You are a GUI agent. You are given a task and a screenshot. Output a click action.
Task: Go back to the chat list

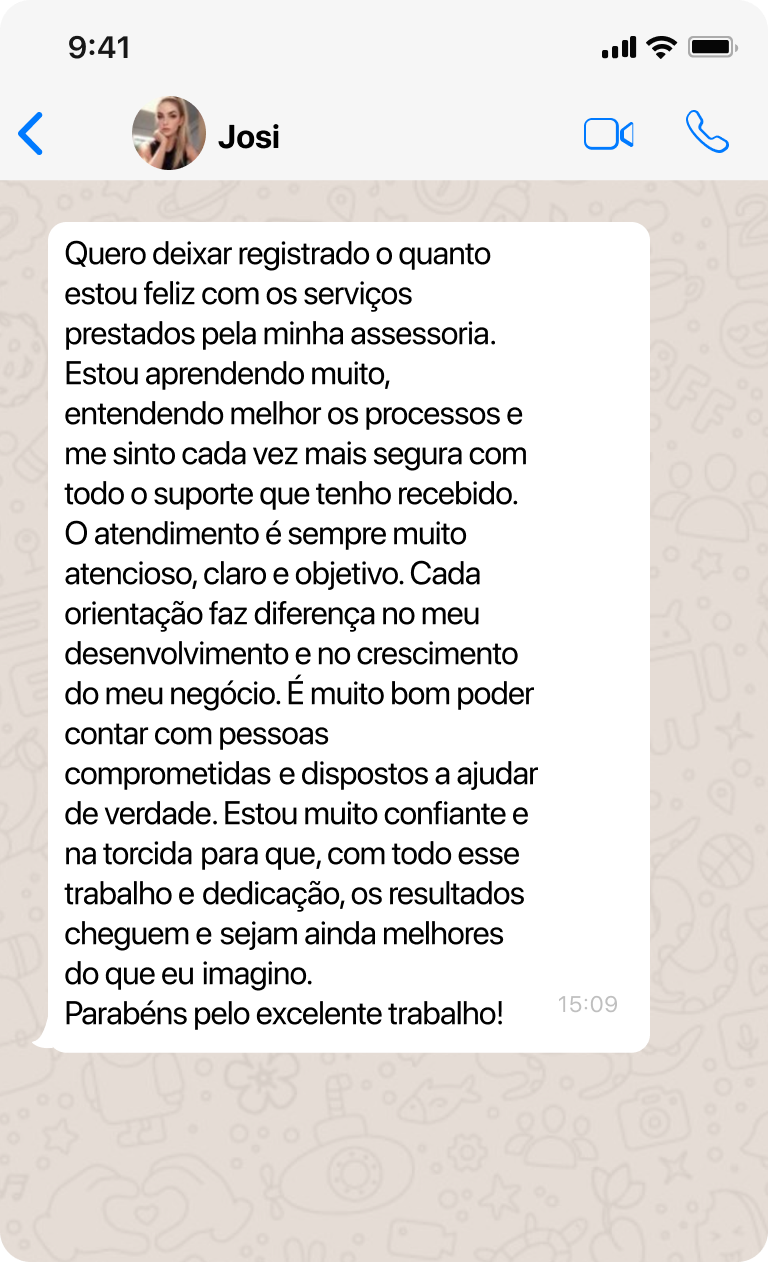click(31, 134)
